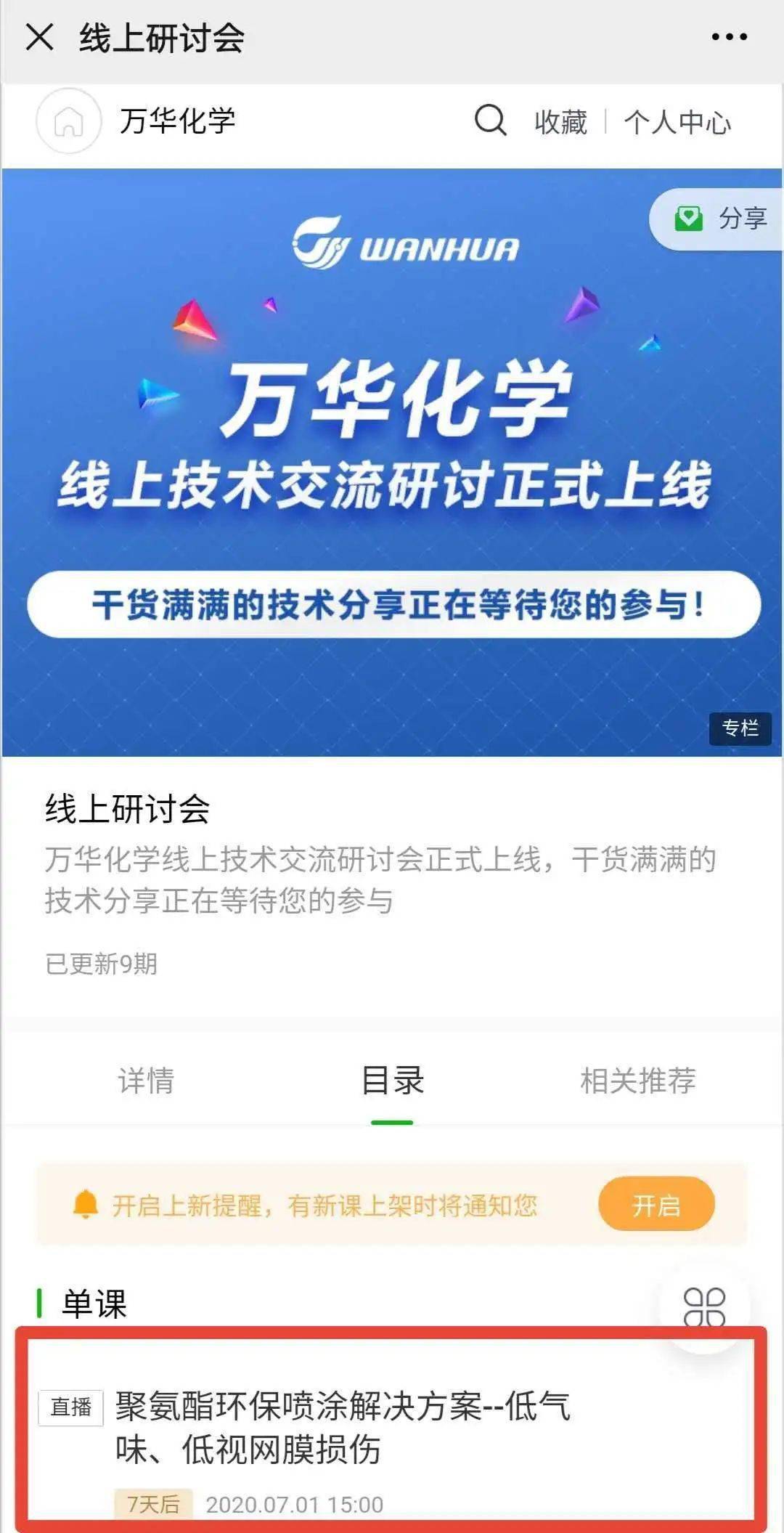Switch to the 详情 tab
Viewport: 784px width, 1533px height.
pyautogui.click(x=146, y=1081)
